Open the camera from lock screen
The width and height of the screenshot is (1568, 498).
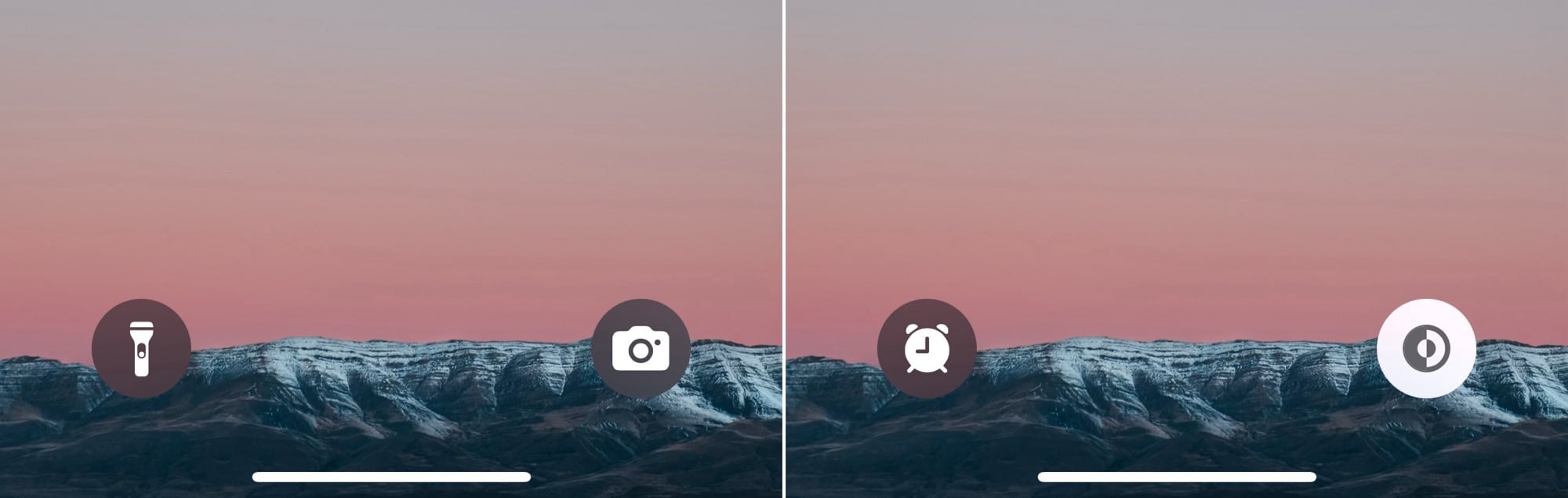click(x=641, y=348)
